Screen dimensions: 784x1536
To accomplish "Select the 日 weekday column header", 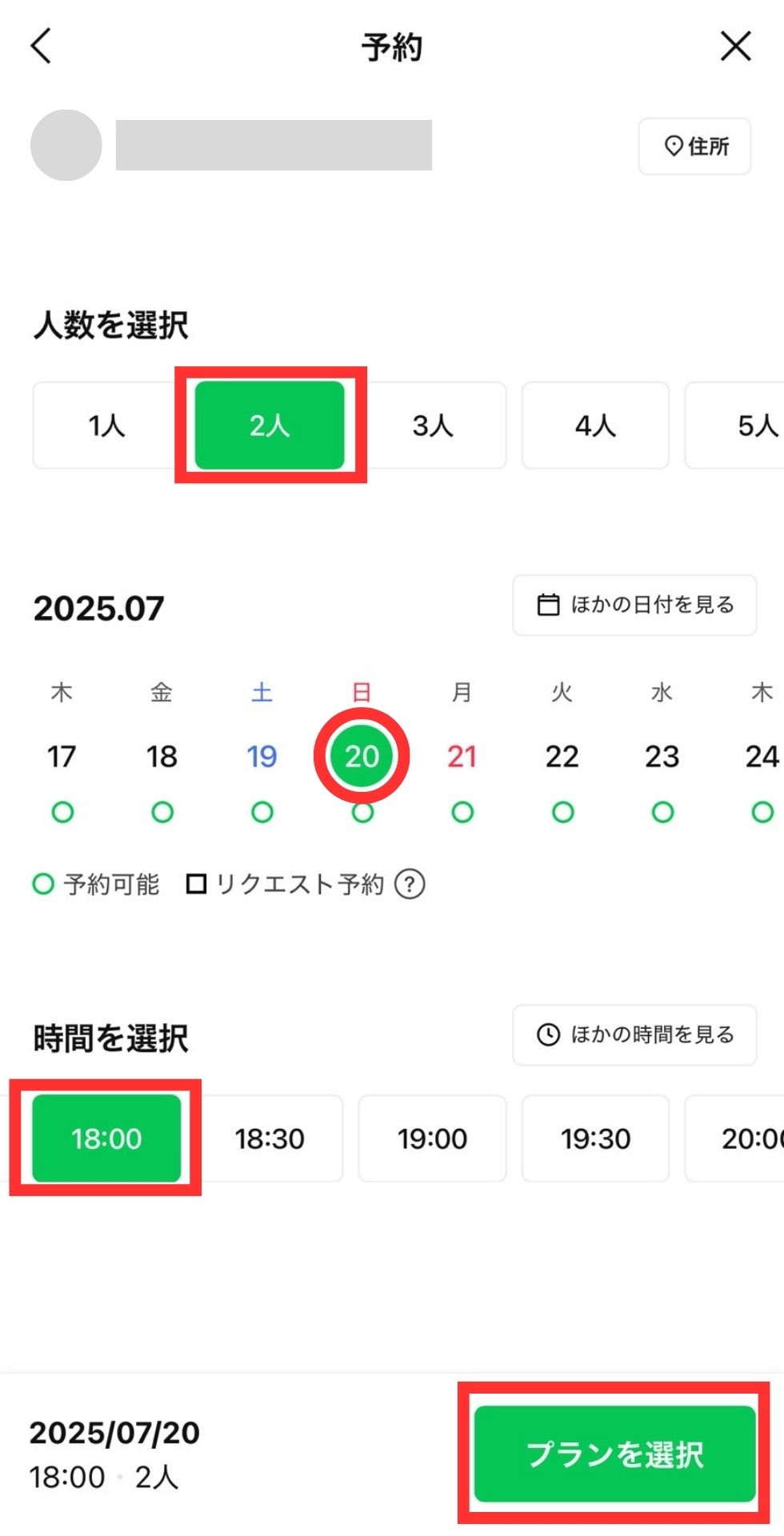I will (362, 693).
